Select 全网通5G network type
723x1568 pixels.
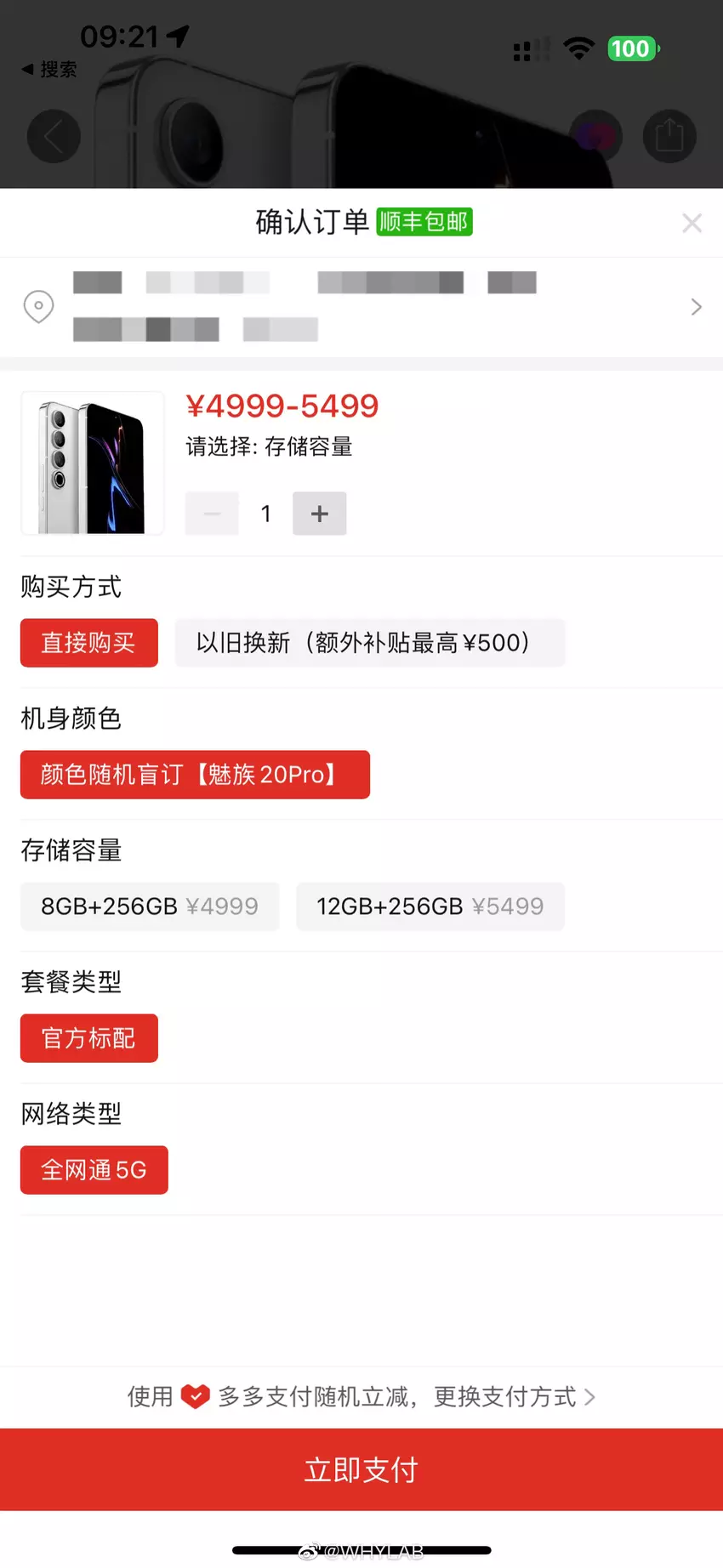pos(94,1170)
